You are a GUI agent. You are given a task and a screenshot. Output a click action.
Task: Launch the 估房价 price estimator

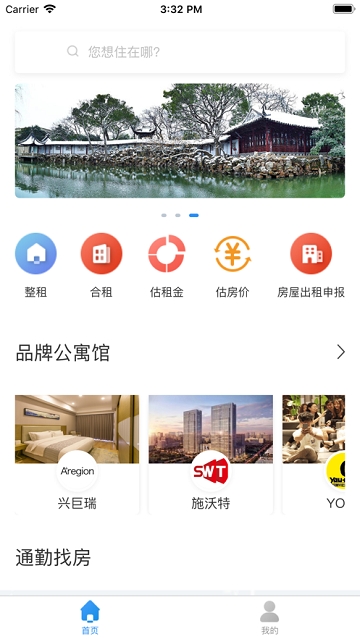(232, 265)
